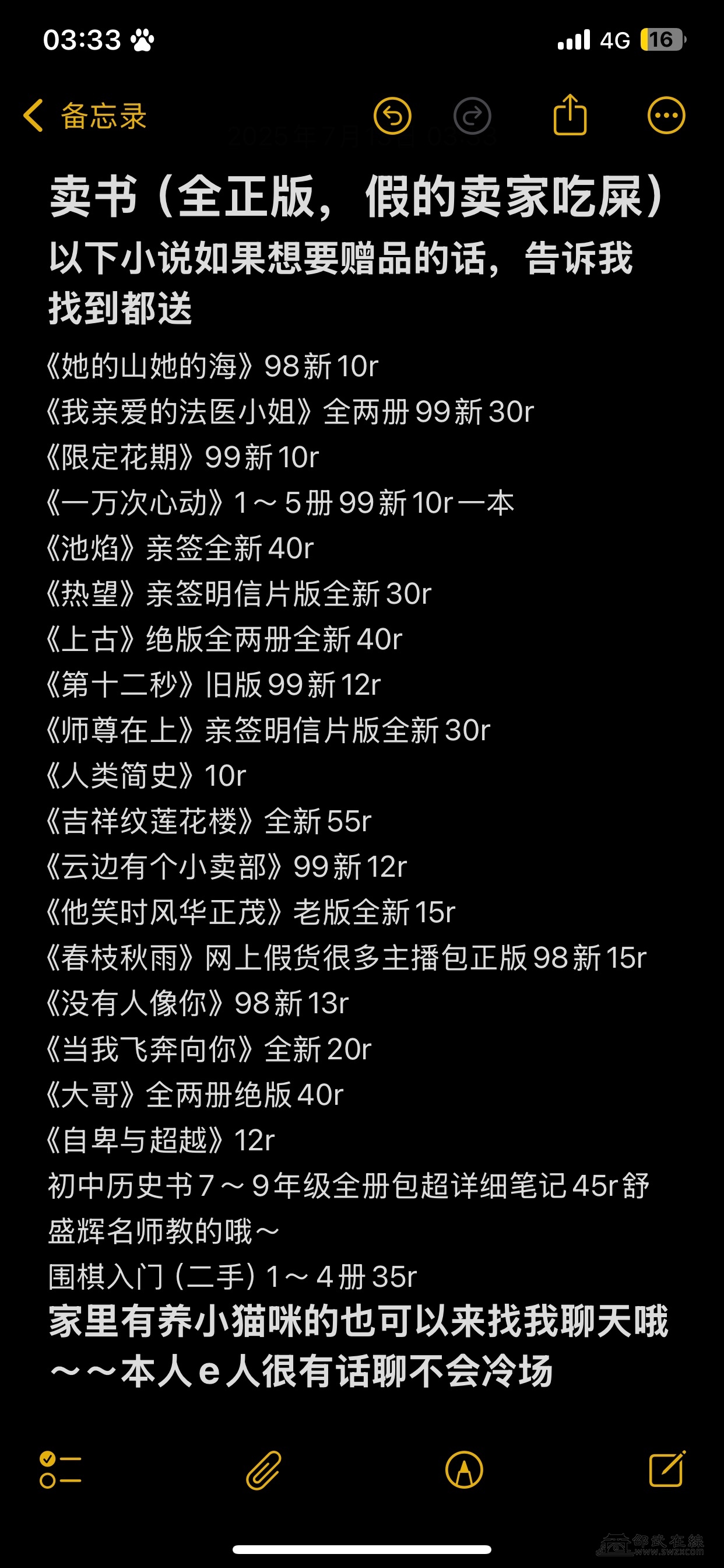Open the more options menu
This screenshot has width=724, height=1568.
click(x=666, y=116)
